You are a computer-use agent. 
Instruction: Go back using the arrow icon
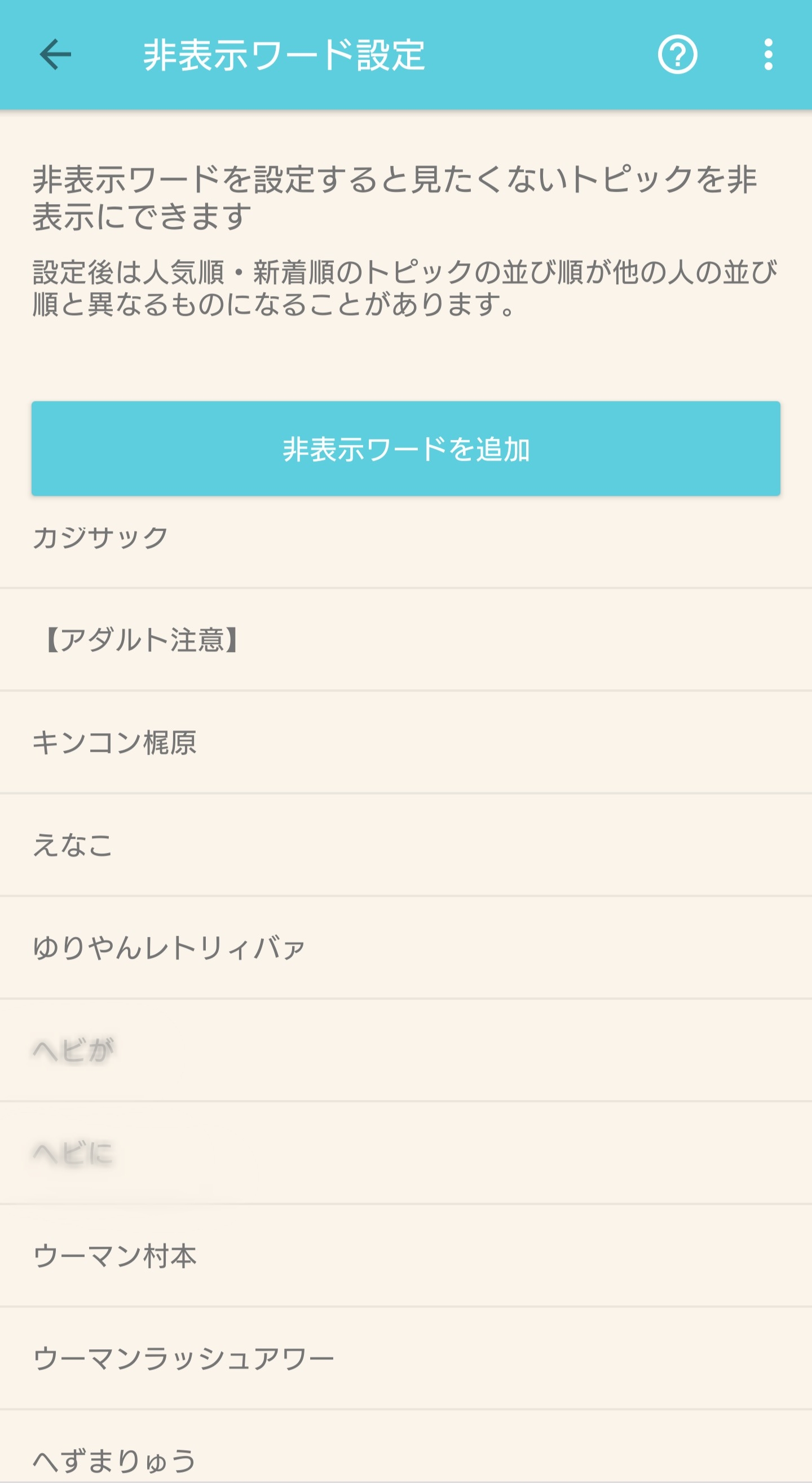pyautogui.click(x=55, y=55)
